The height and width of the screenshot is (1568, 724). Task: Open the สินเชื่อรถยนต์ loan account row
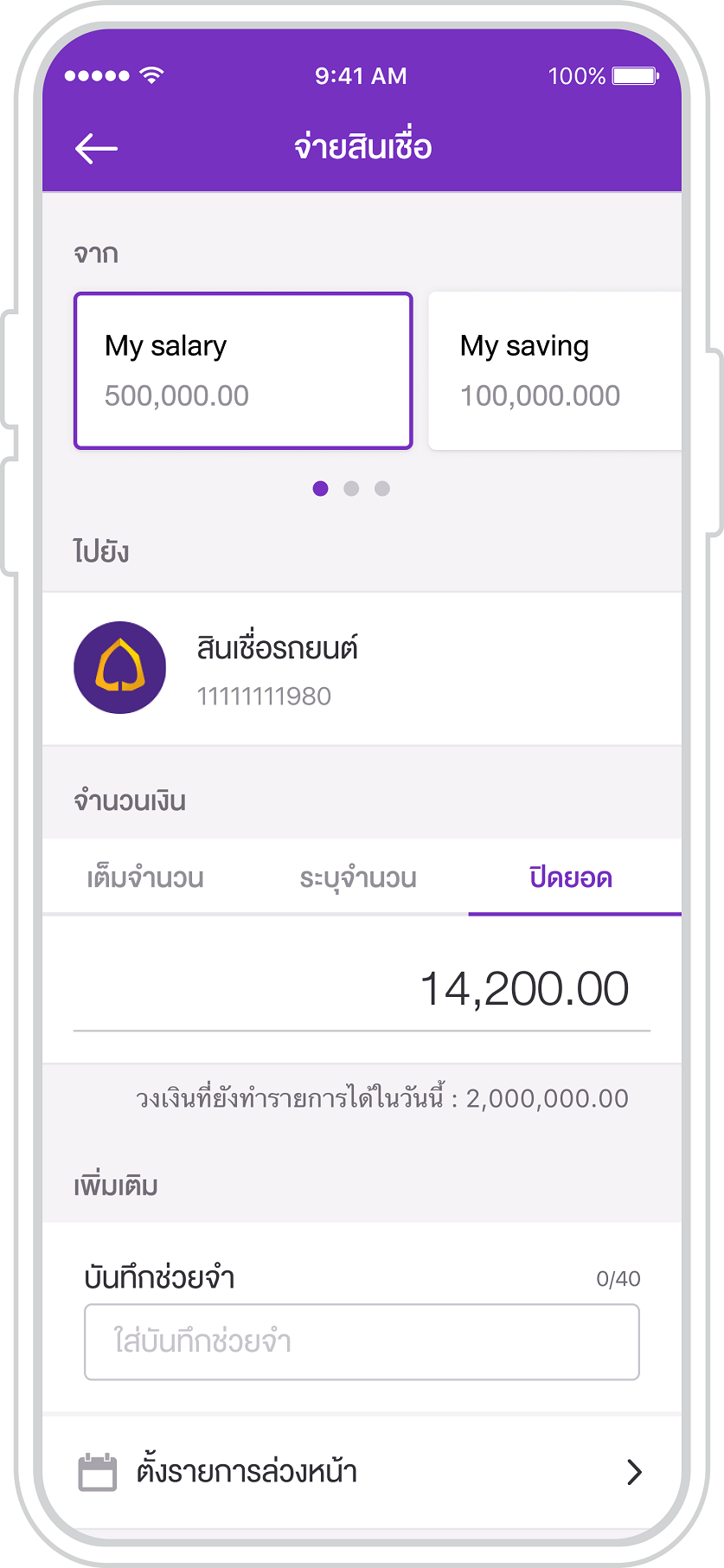[362, 669]
